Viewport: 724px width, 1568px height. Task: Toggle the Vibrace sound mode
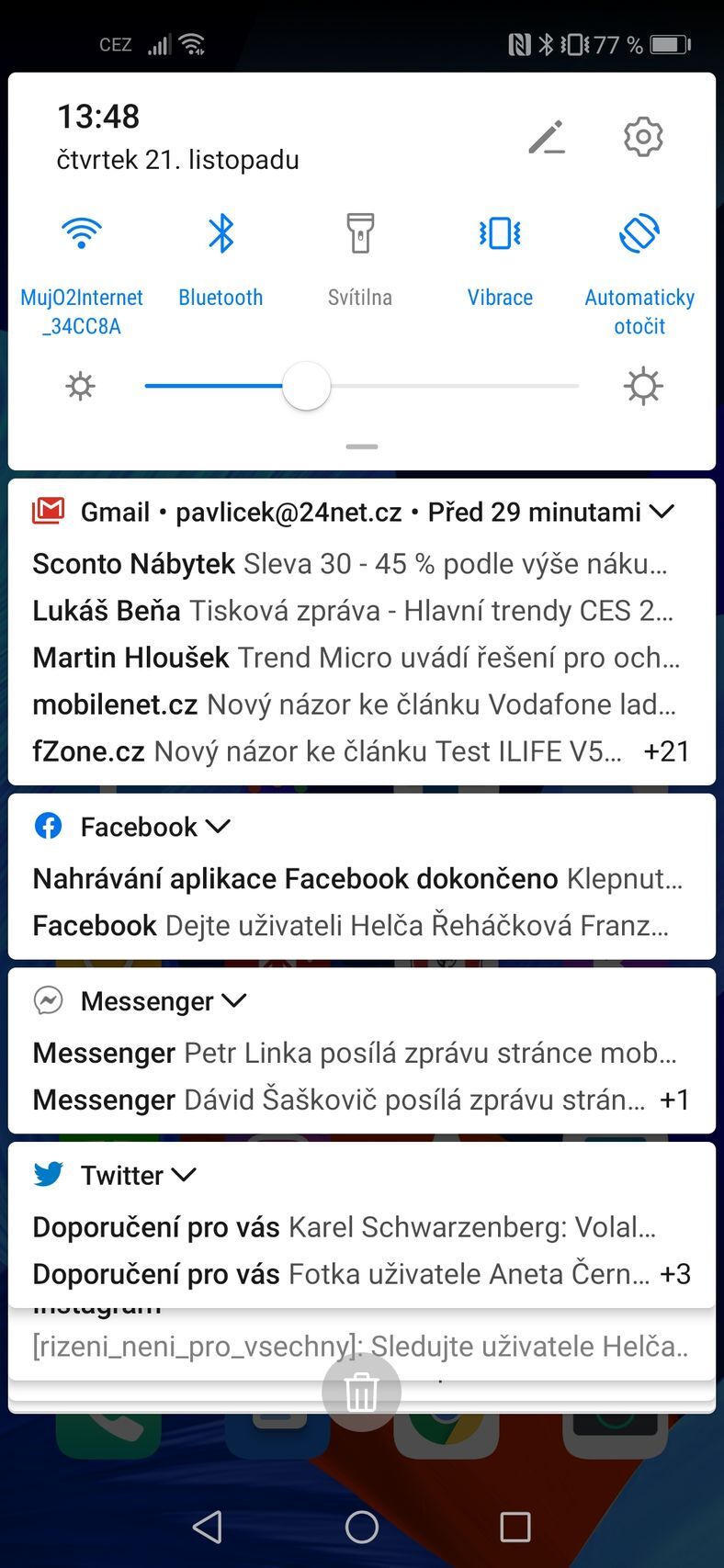click(x=500, y=233)
